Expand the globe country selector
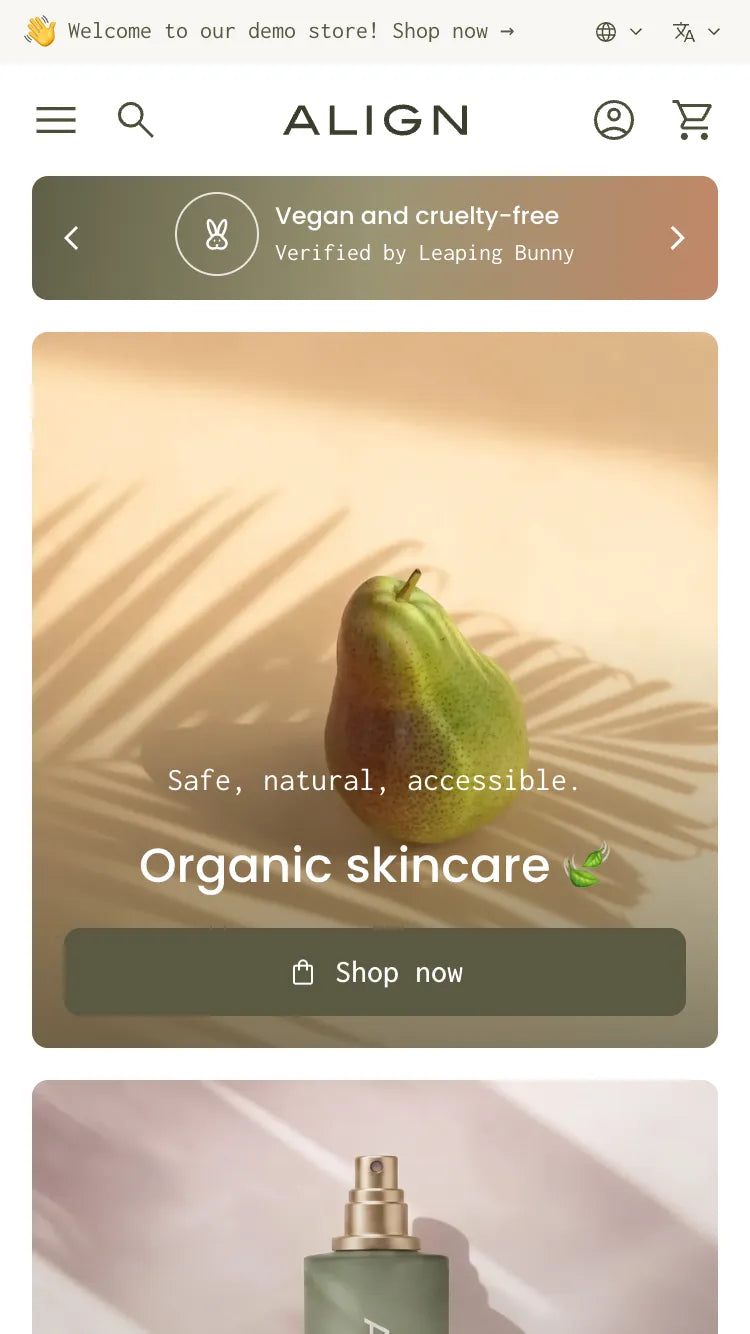 pyautogui.click(x=619, y=32)
